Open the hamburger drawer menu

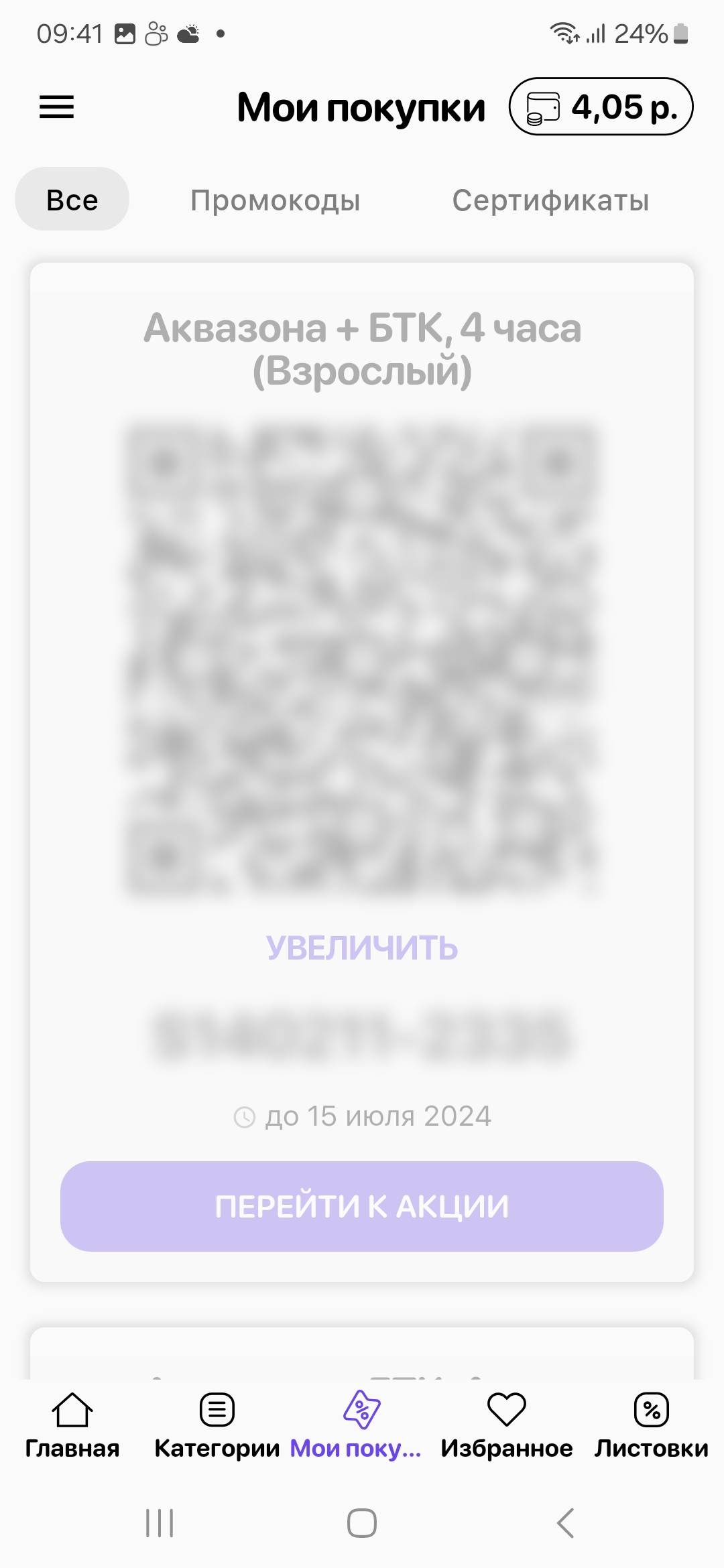click(56, 107)
